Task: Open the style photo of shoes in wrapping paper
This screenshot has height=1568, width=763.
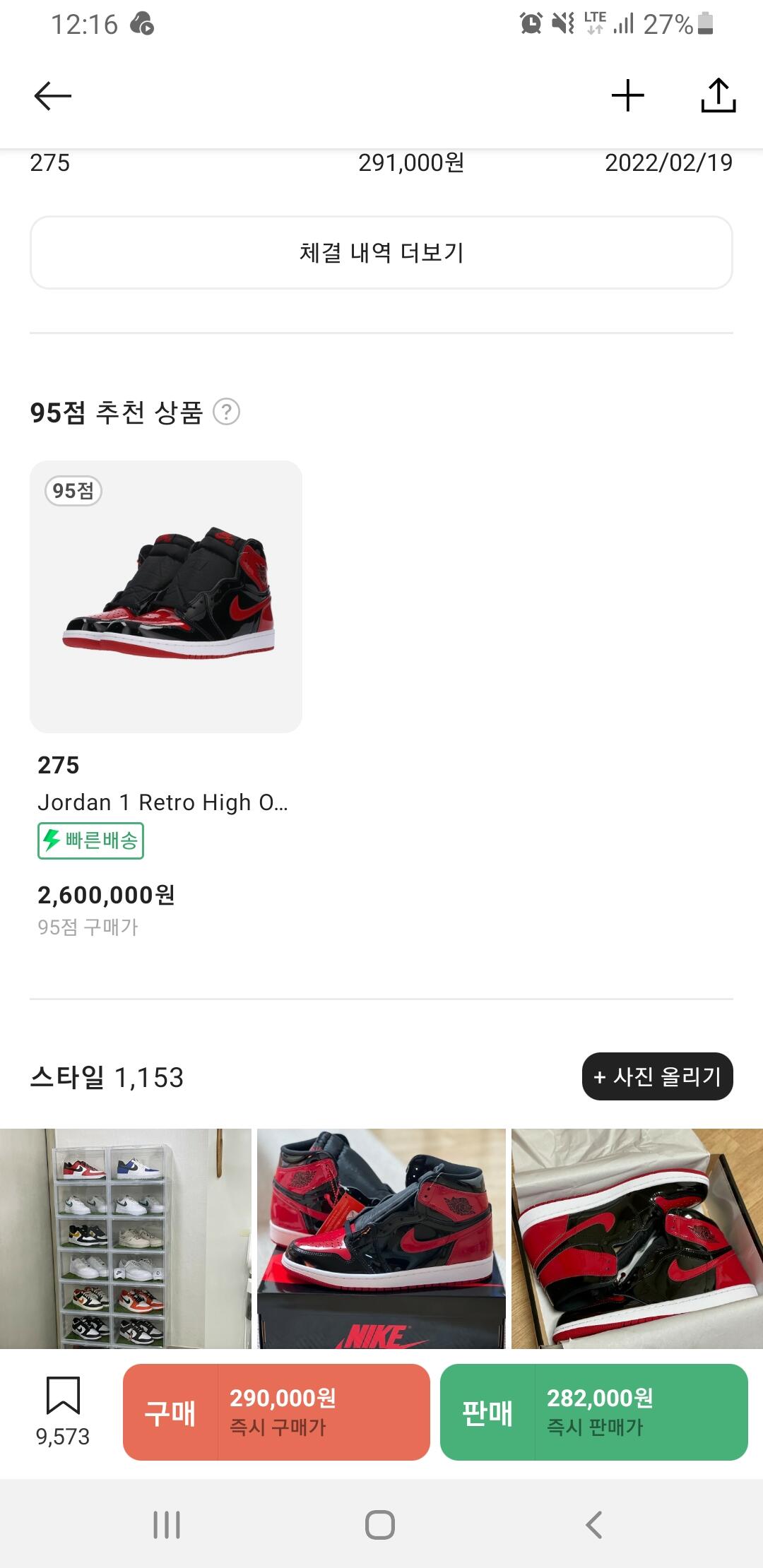Action: [637, 1237]
